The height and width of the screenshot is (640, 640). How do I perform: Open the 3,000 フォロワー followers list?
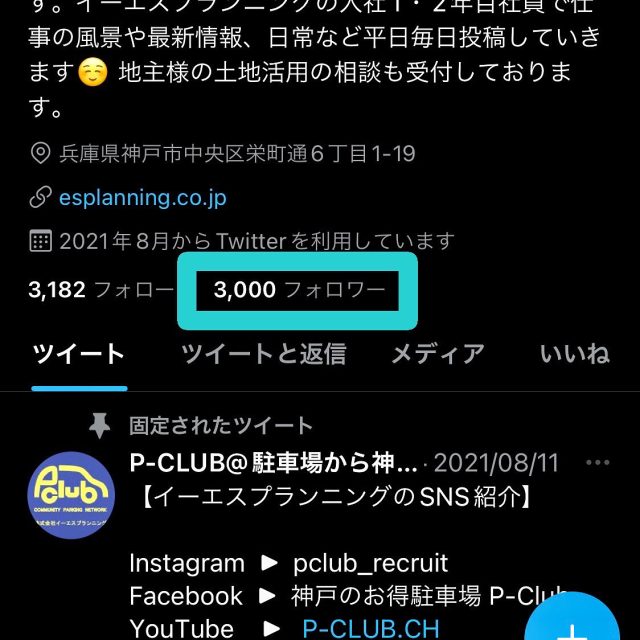(x=299, y=291)
